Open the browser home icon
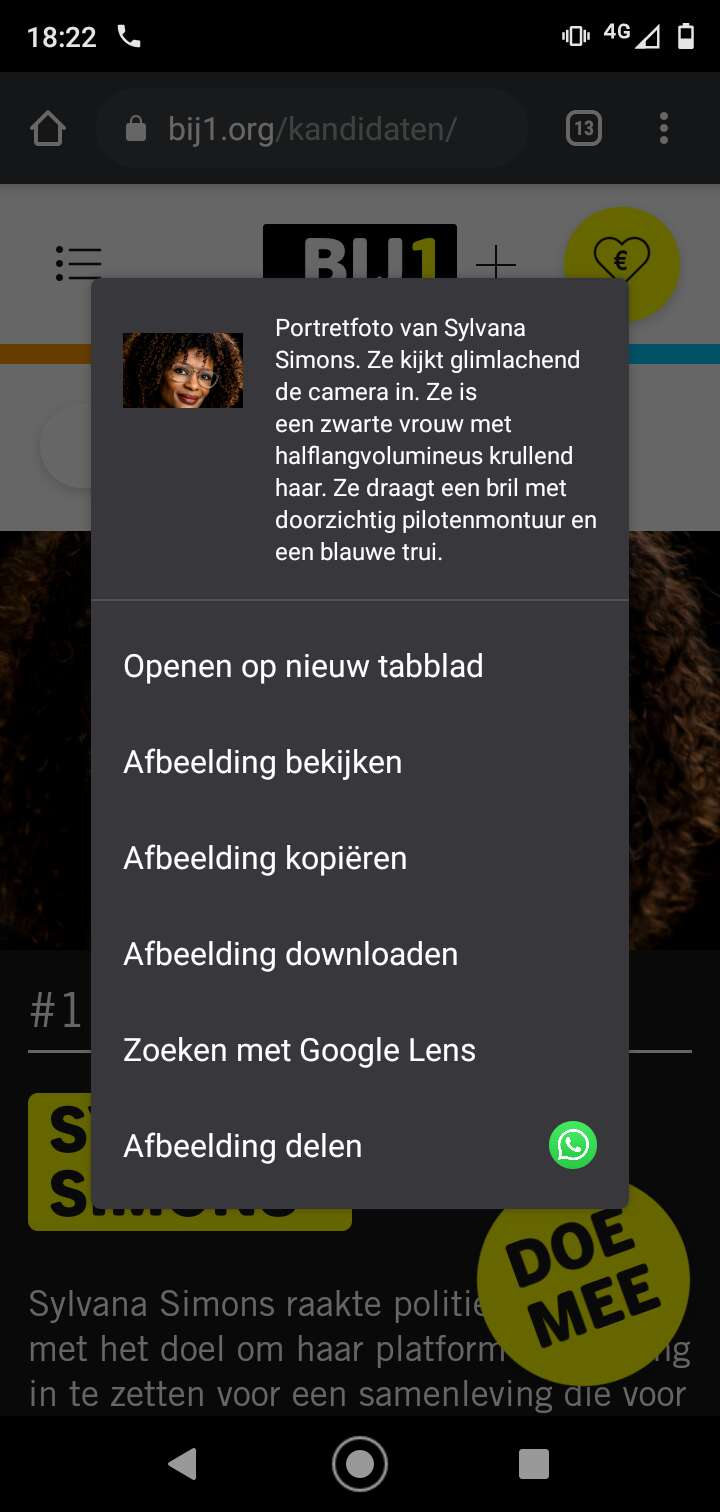 point(48,128)
